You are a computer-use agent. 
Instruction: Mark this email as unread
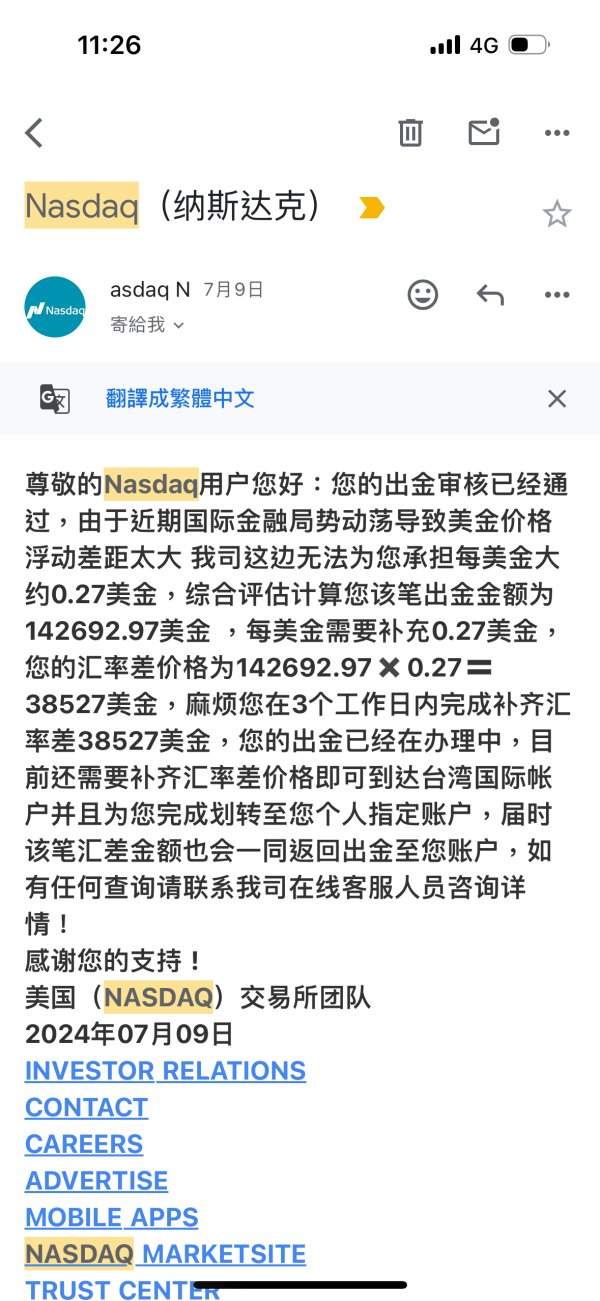click(484, 132)
